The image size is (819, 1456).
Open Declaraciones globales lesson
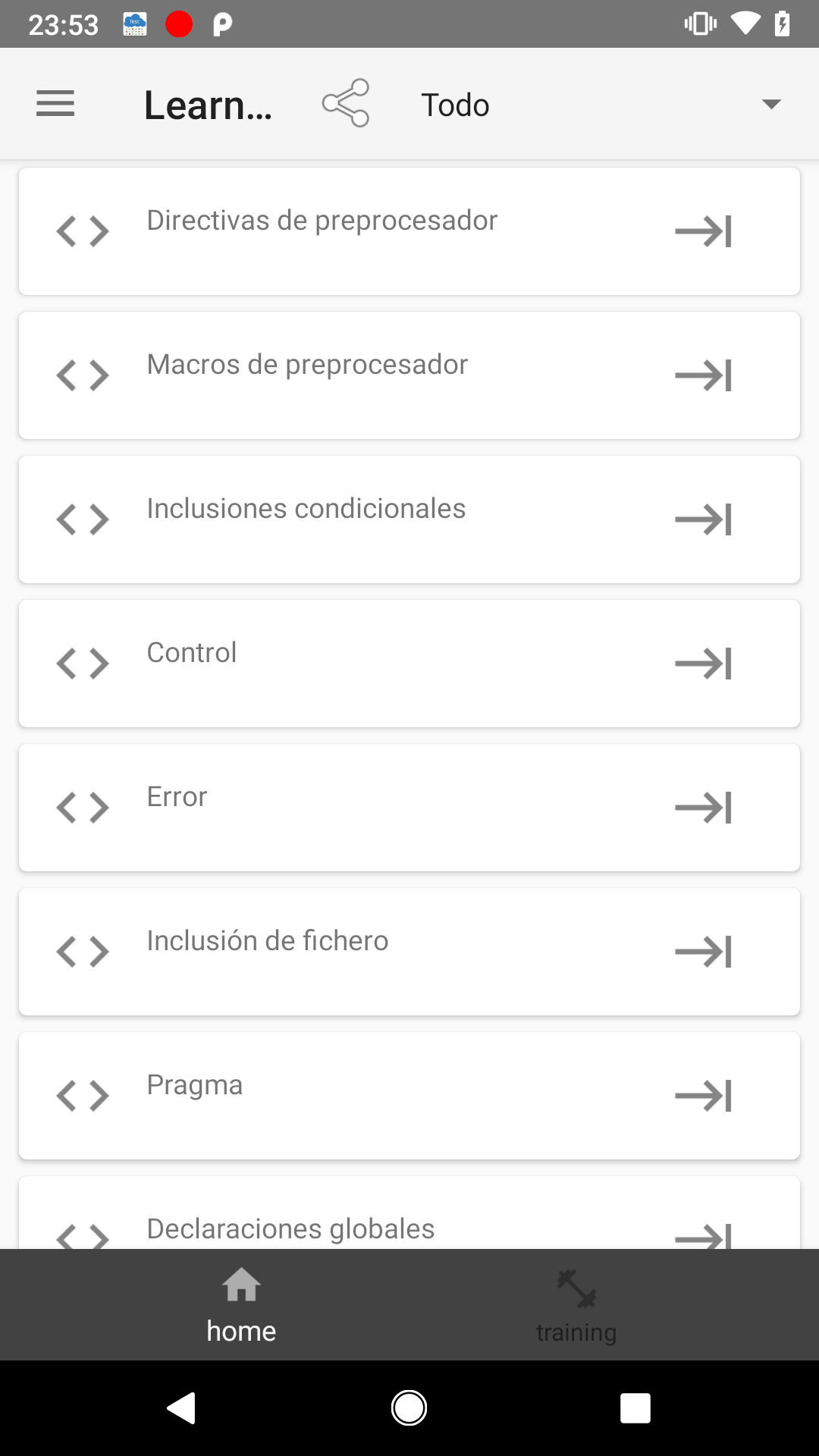click(409, 1213)
